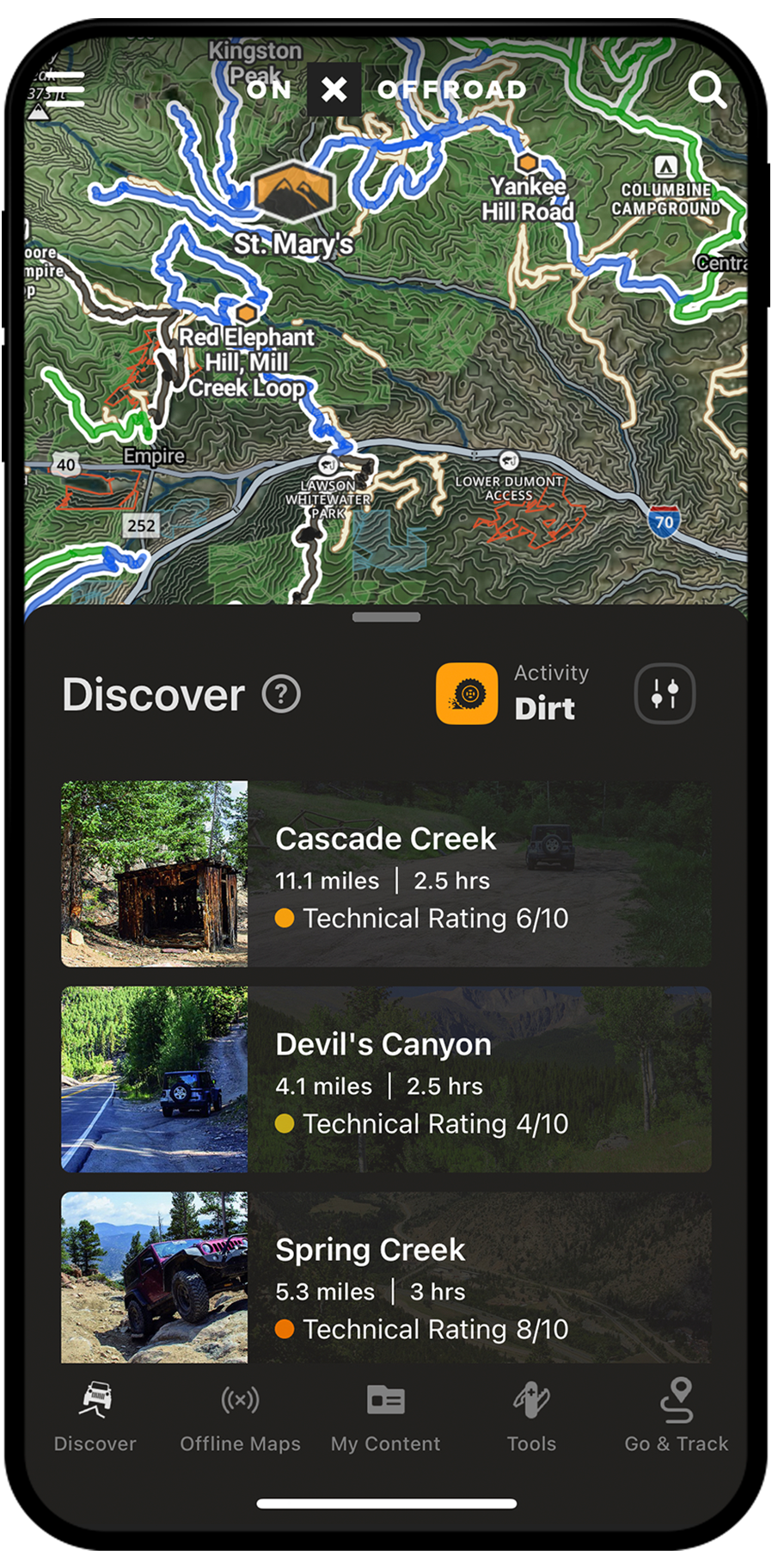The image size is (772, 1568).
Task: Open the Cascade Creek trail card
Action: click(386, 873)
